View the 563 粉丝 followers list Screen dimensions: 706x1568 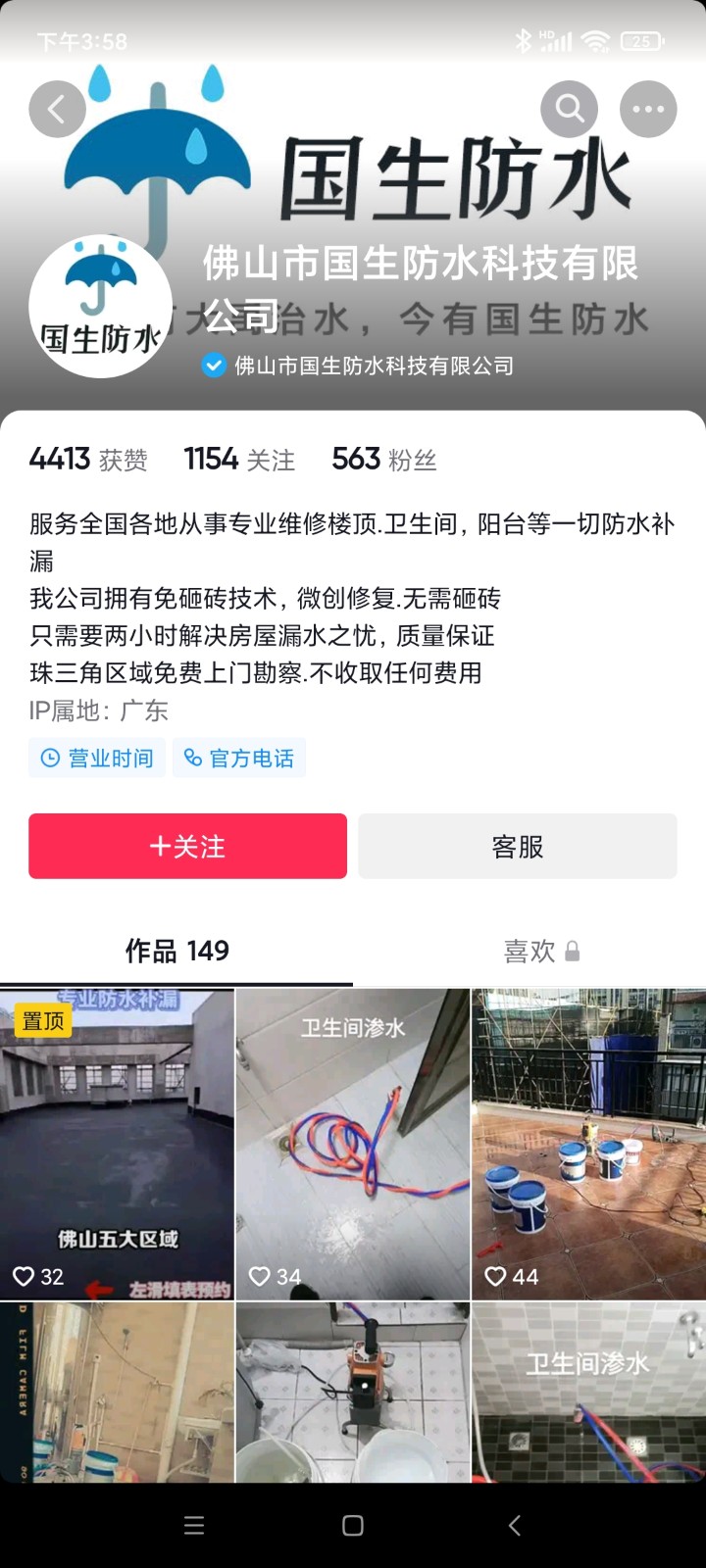pos(383,459)
